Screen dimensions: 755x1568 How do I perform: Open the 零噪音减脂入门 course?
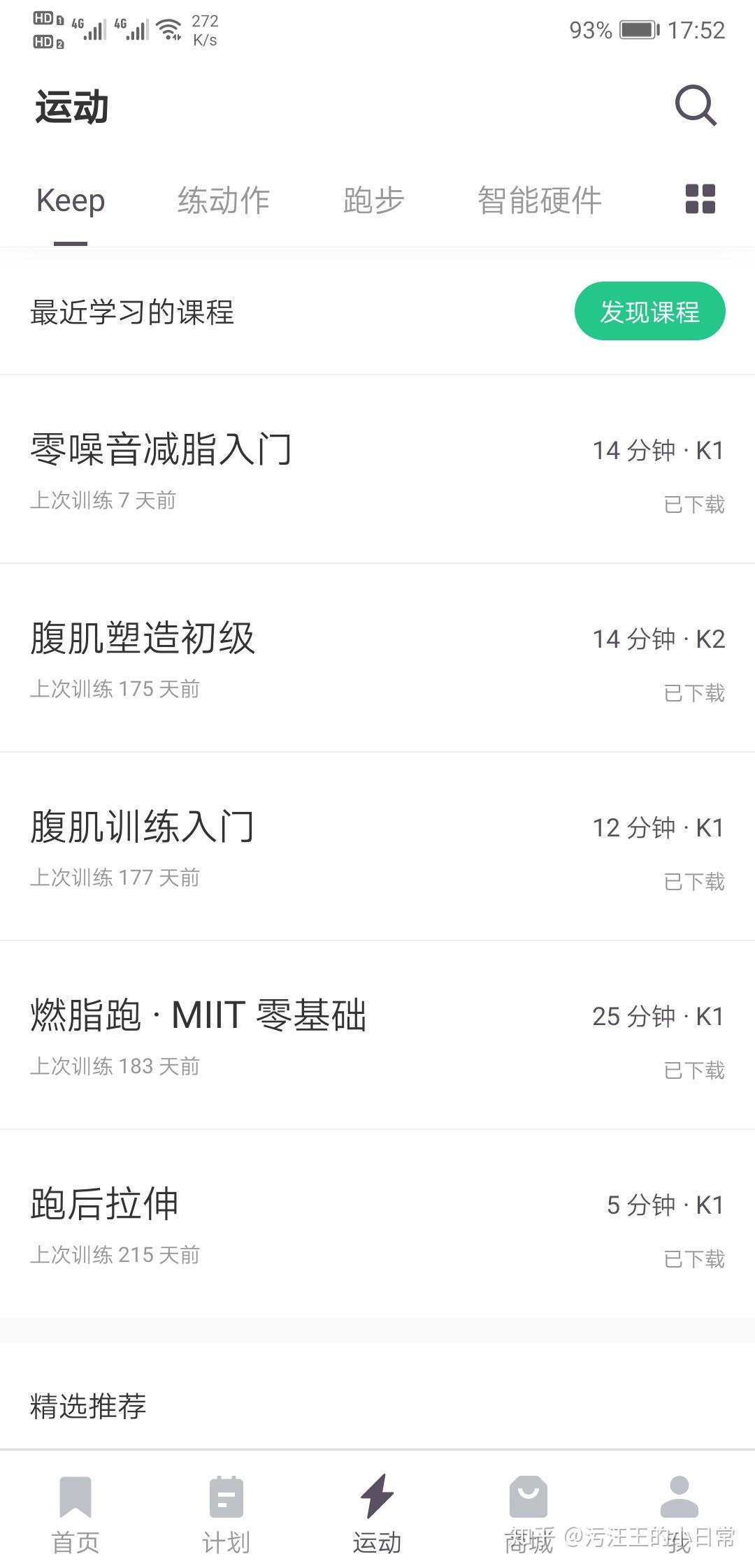(161, 449)
